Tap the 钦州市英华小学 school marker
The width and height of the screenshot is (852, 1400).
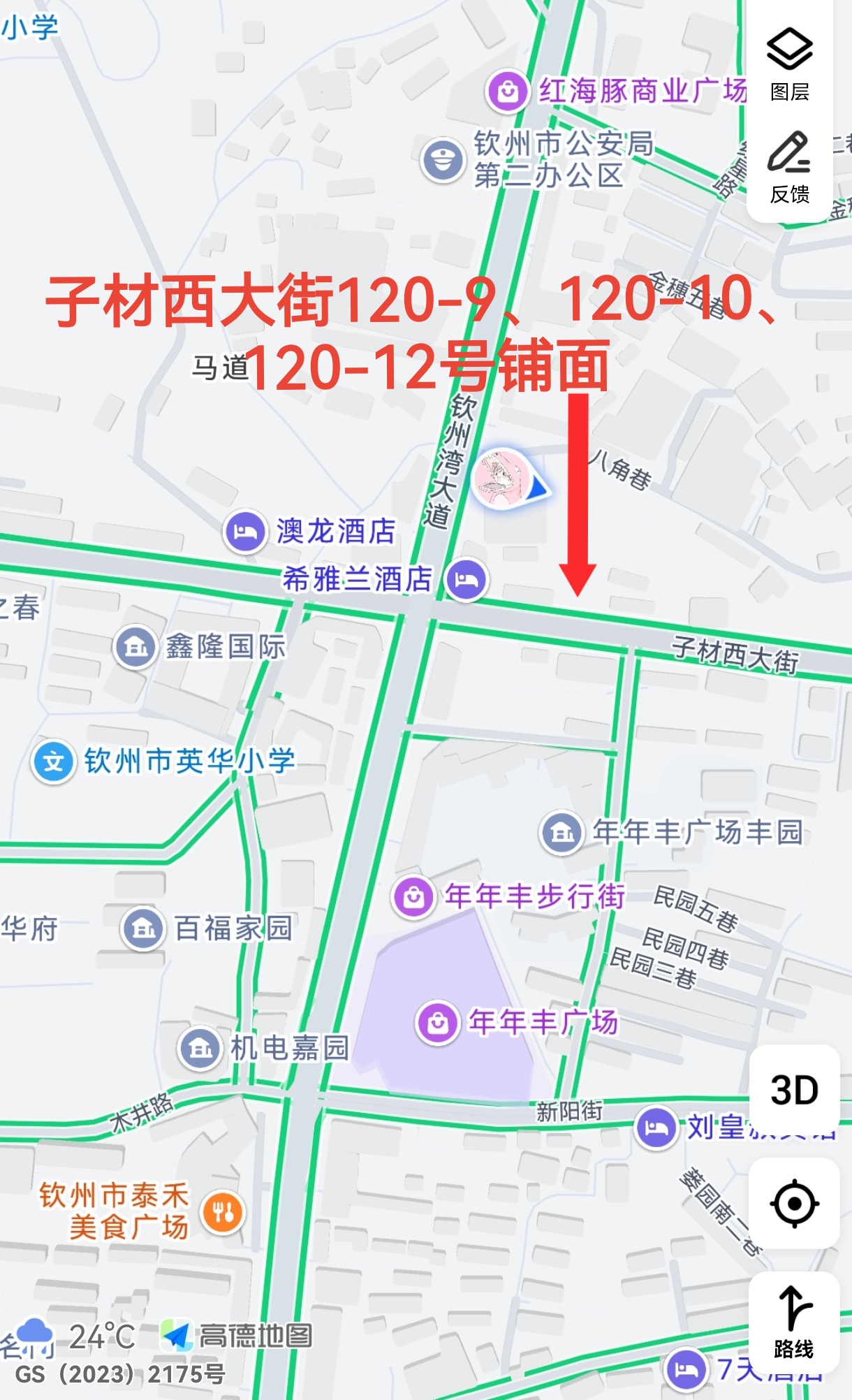coord(53,761)
